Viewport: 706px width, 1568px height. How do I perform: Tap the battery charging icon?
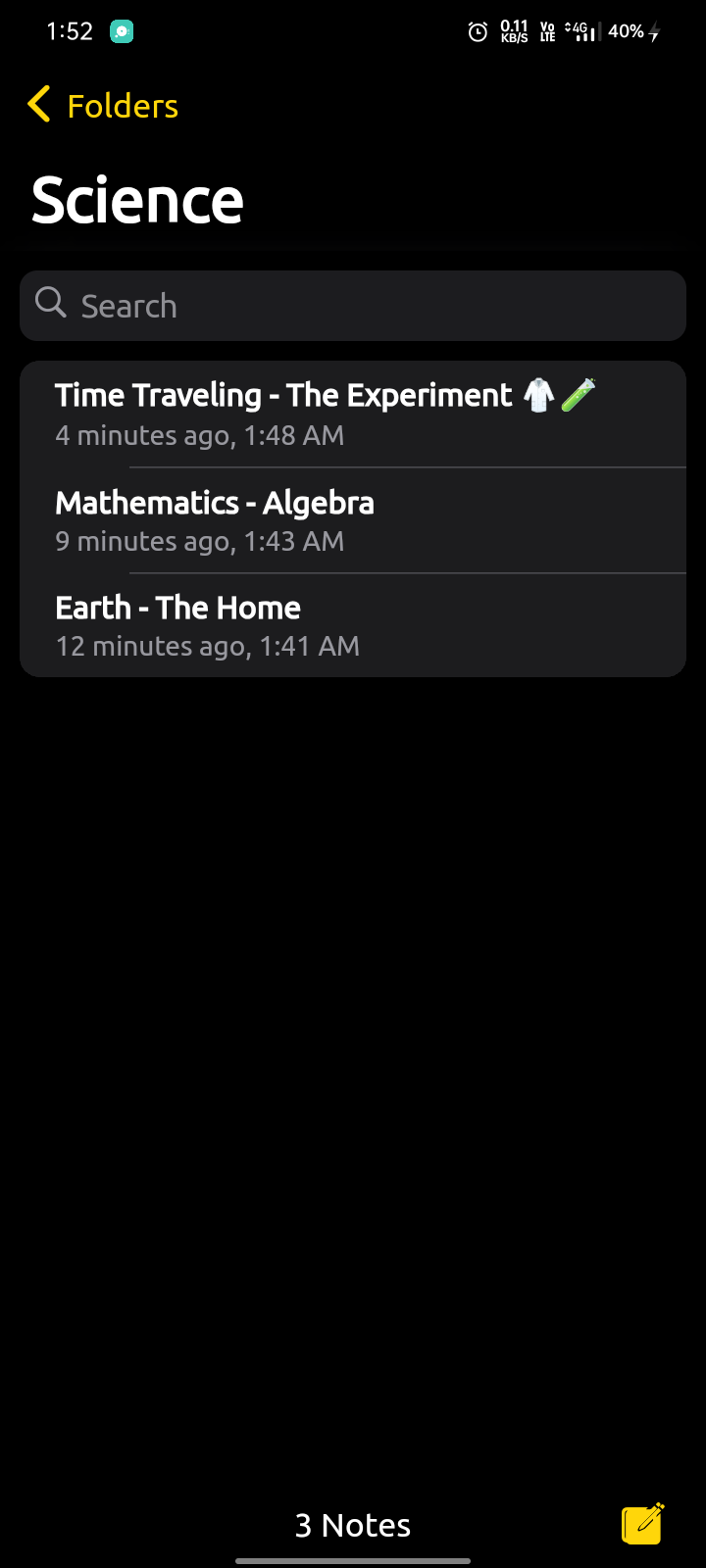click(652, 31)
